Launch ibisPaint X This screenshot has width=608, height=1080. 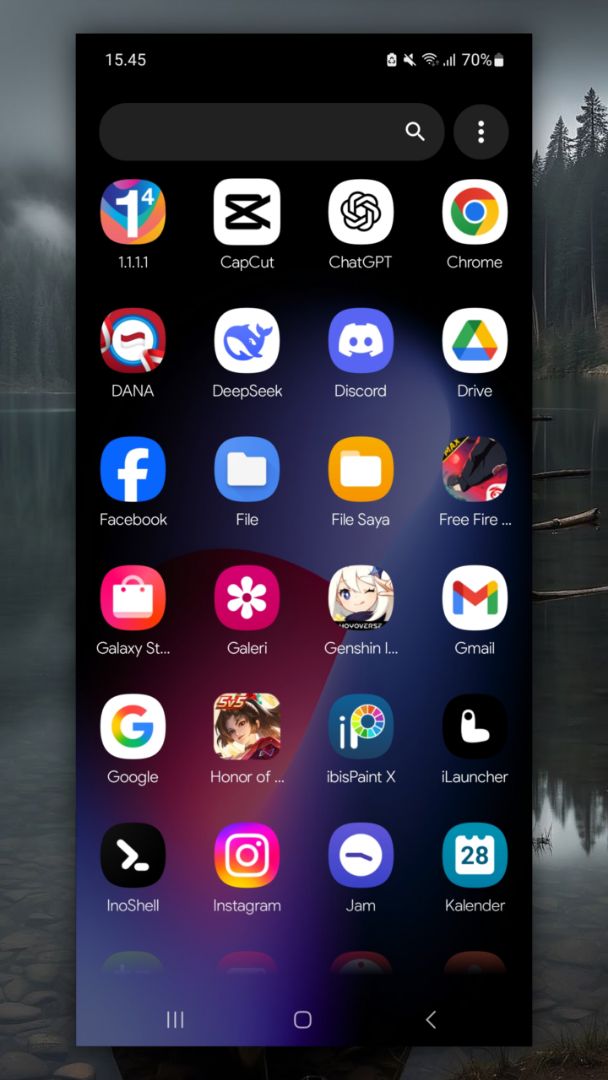point(361,727)
